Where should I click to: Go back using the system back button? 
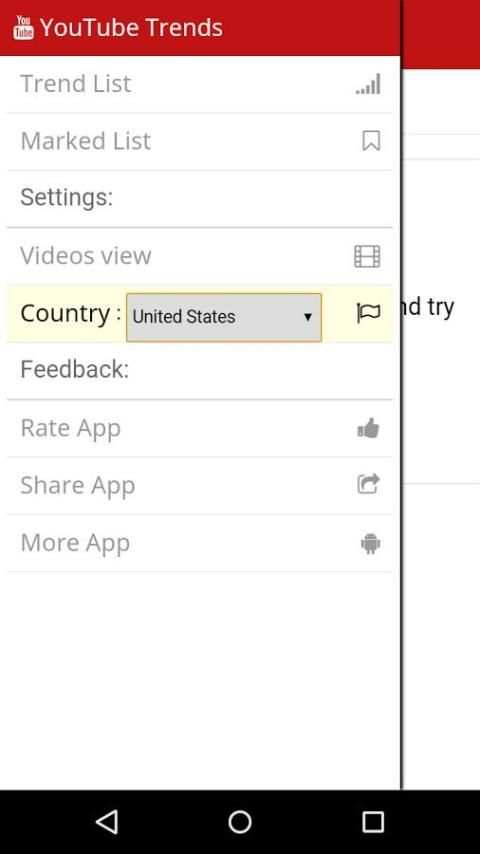pyautogui.click(x=107, y=821)
